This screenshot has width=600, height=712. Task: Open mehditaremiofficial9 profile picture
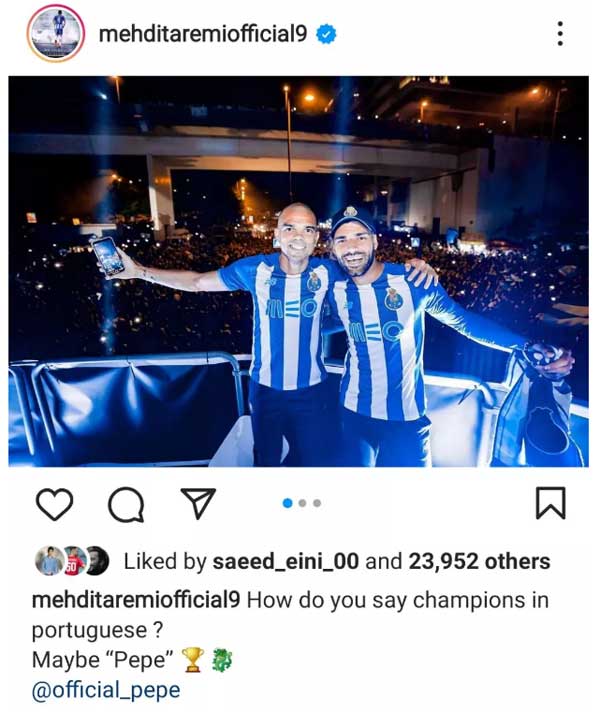pyautogui.click(x=55, y=34)
